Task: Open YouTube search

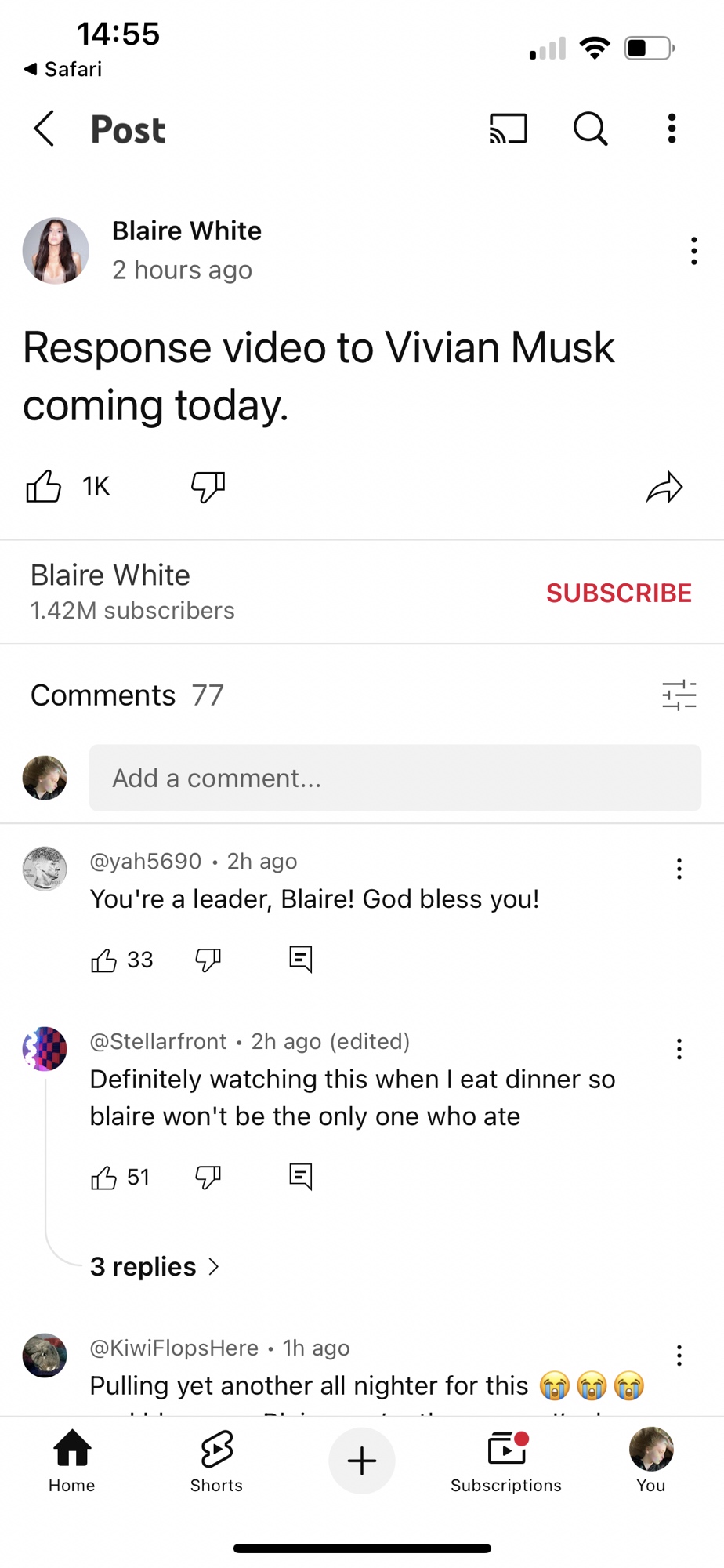Action: tap(590, 129)
